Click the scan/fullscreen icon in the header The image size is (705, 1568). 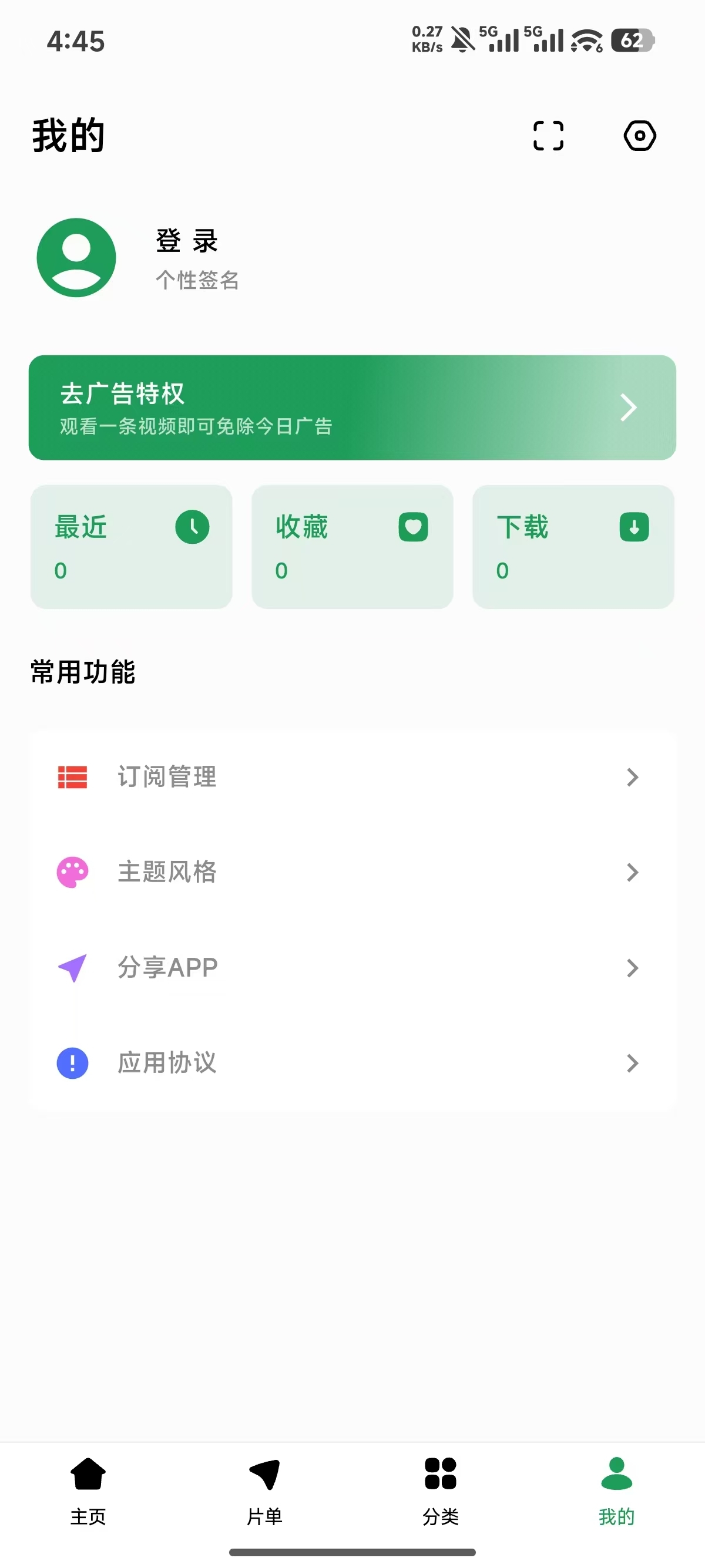pos(548,136)
